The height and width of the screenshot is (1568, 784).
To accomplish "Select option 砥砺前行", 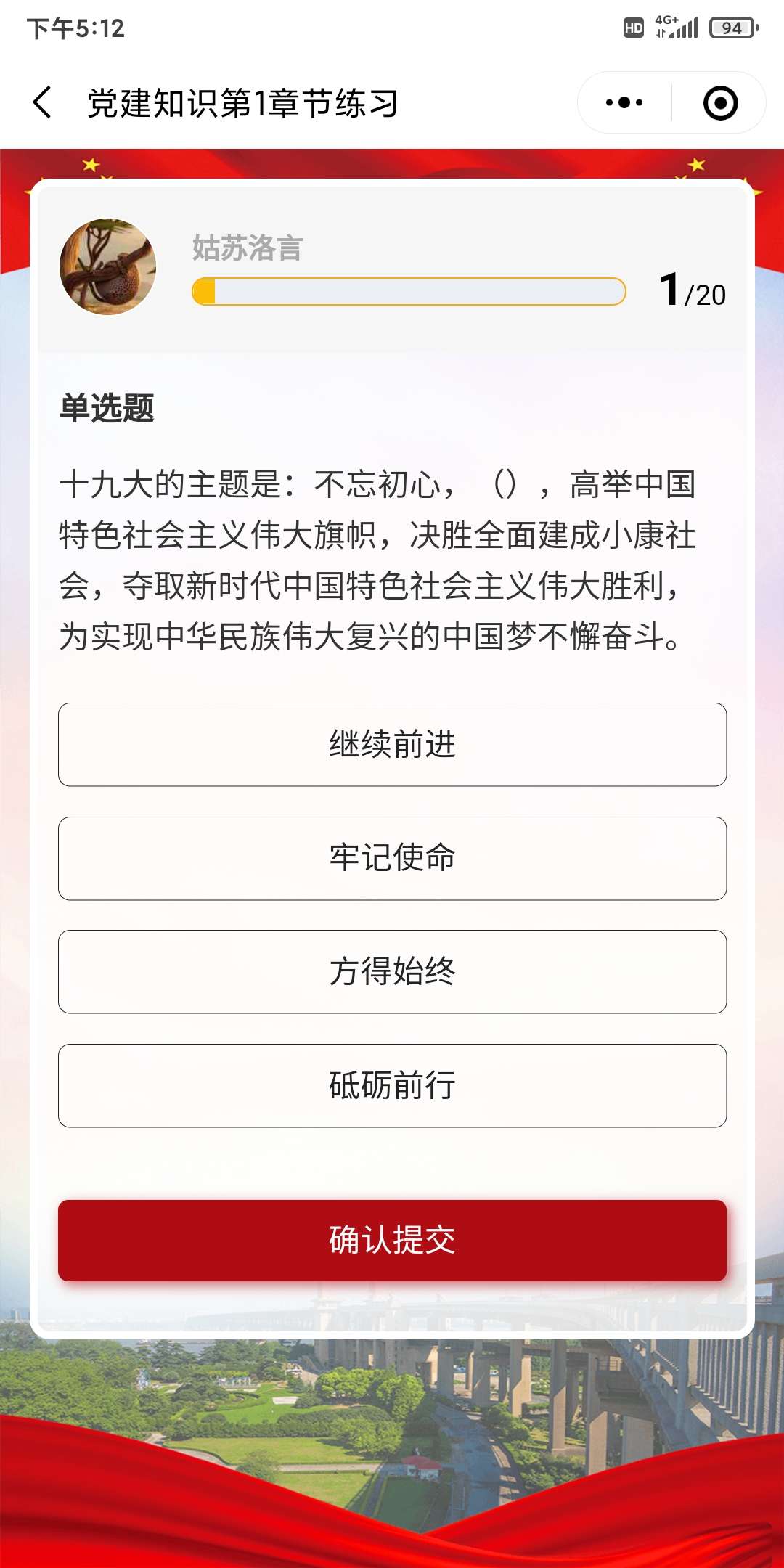I will (x=392, y=1085).
